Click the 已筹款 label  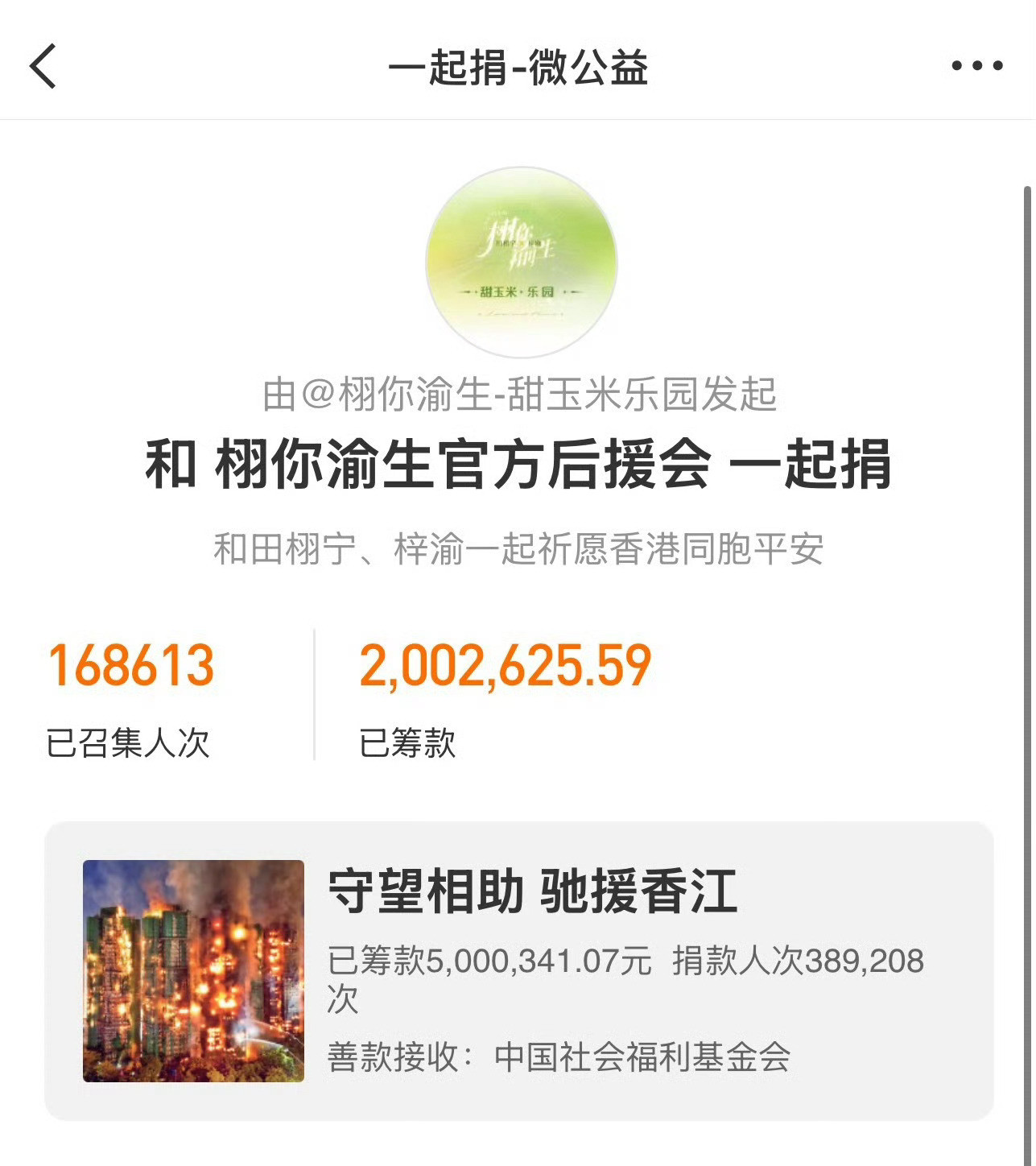point(409,745)
